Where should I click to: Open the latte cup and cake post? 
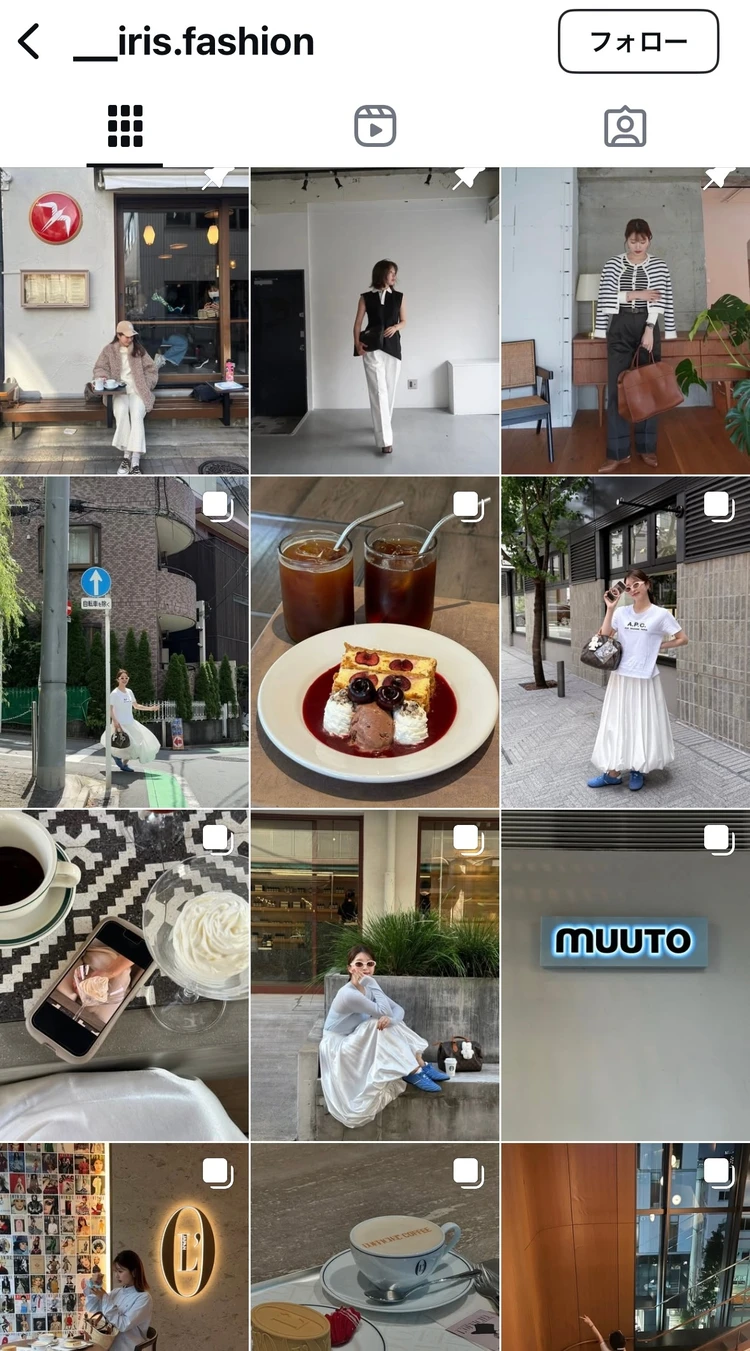pyautogui.click(x=375, y=1248)
